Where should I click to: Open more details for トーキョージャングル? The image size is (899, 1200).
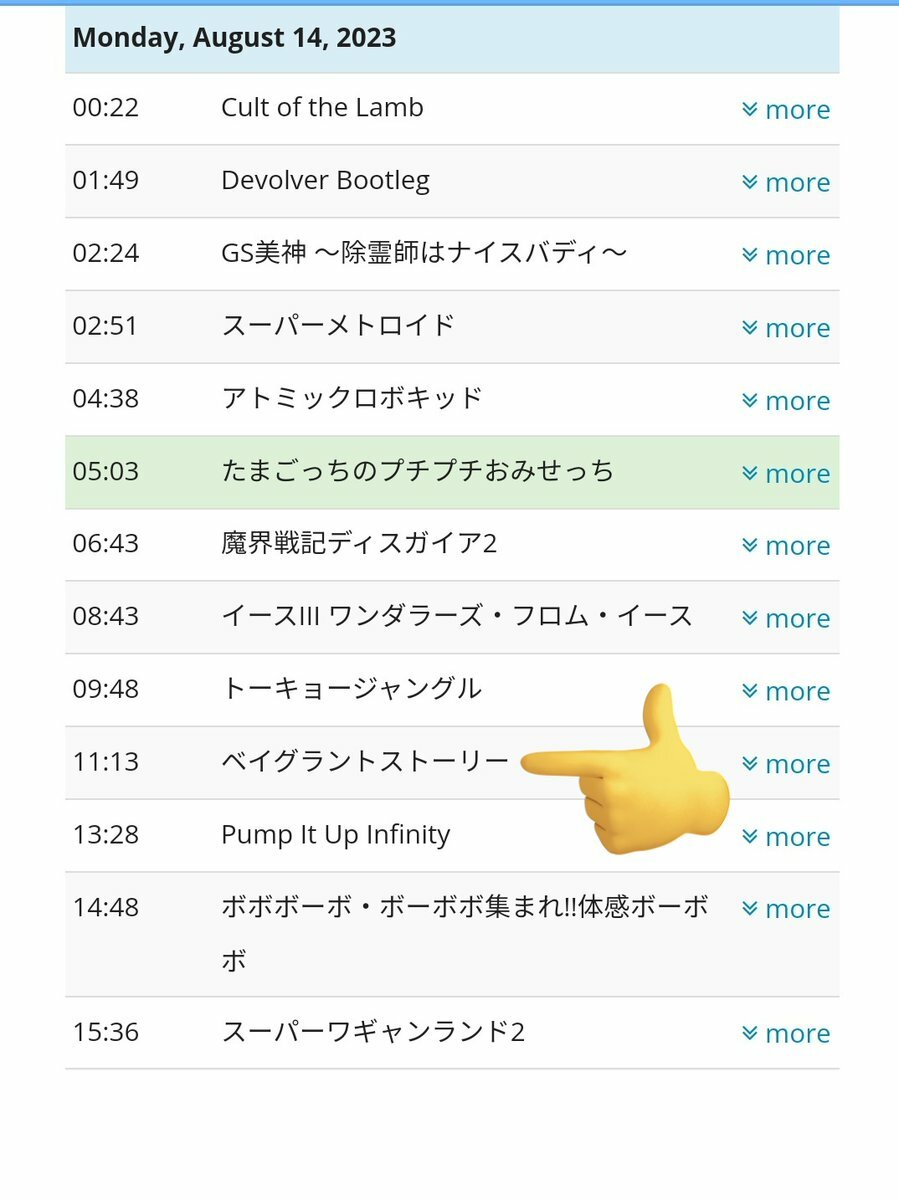point(786,691)
